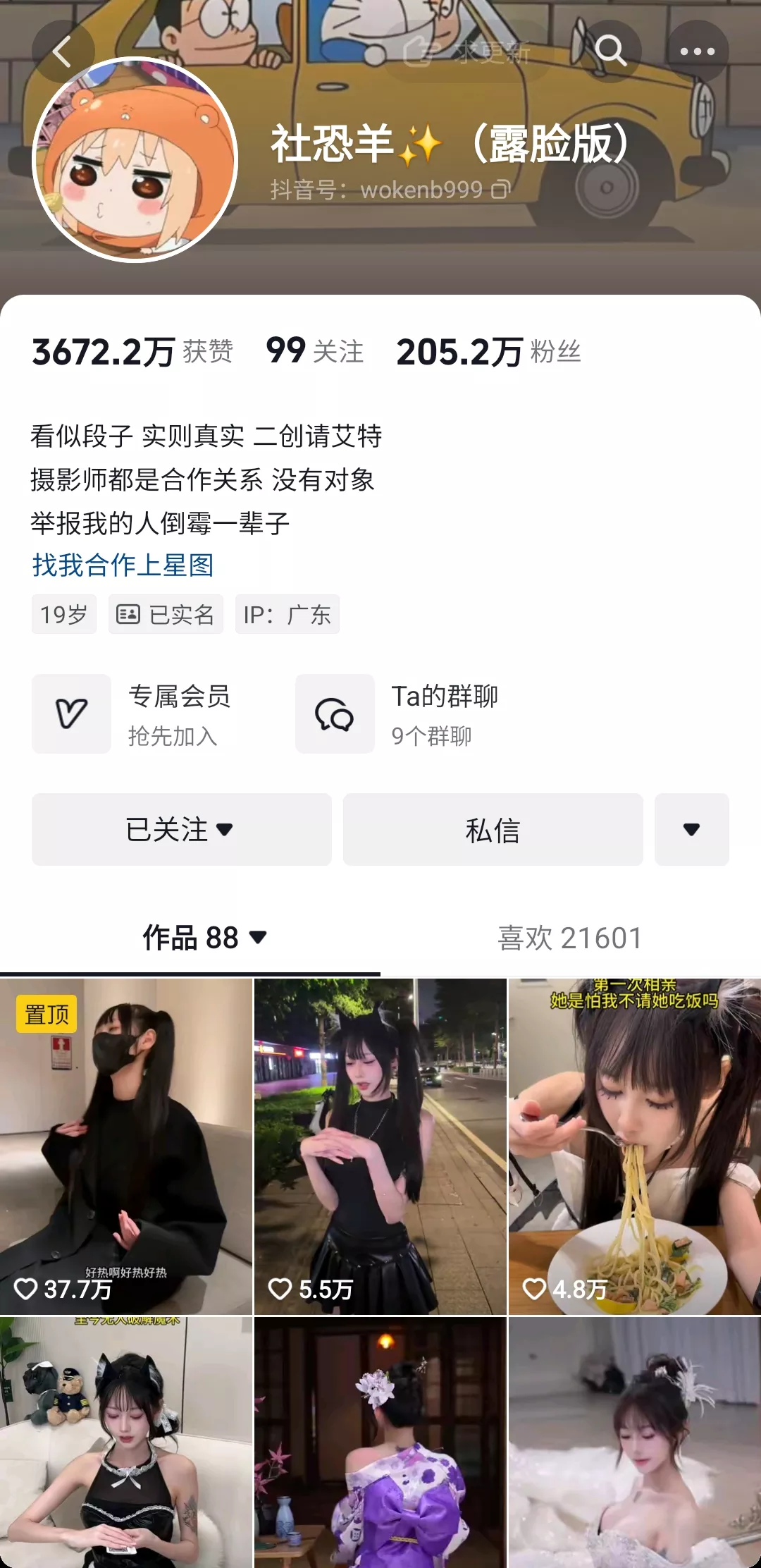Open the three-dot overflow menu
761x1568 pixels.
tap(697, 51)
